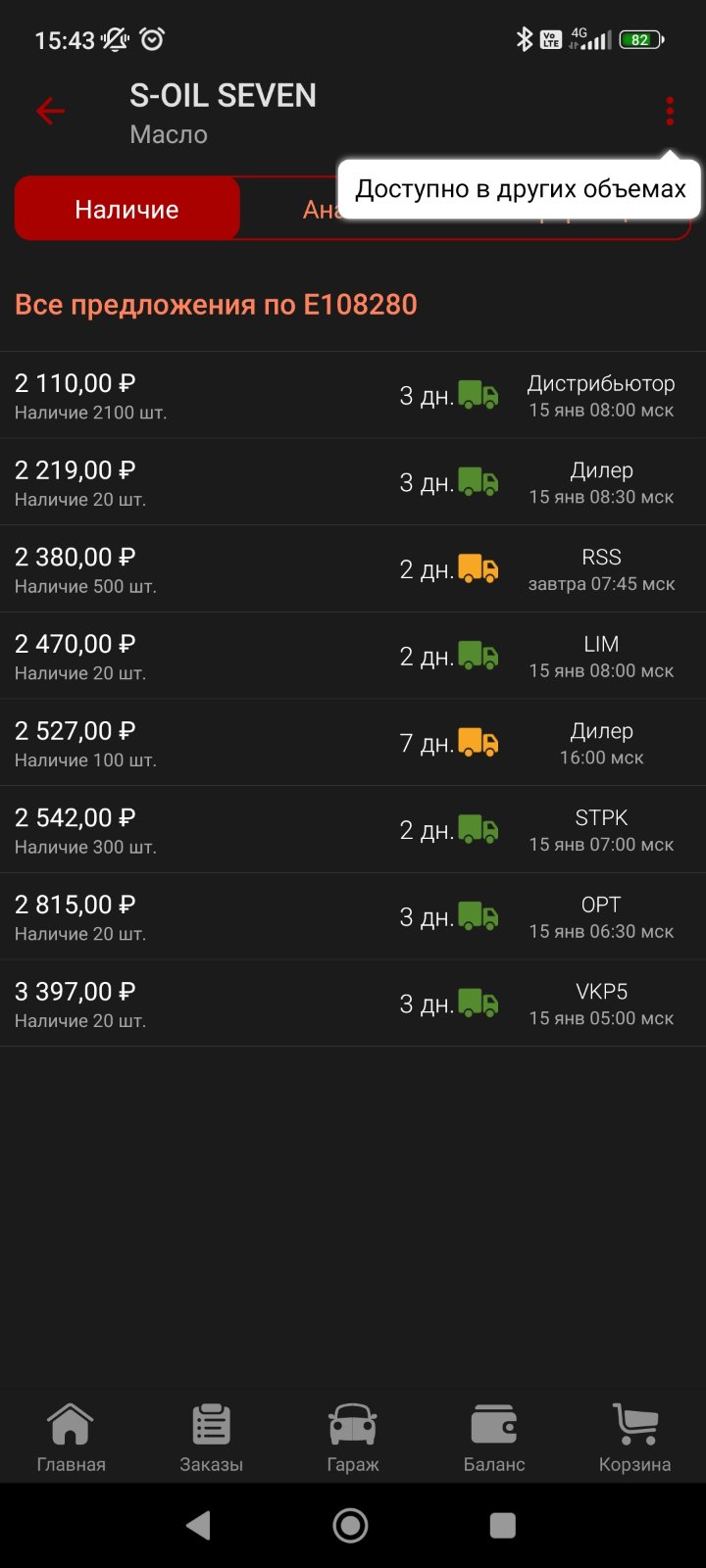Select the LIM offer for 2 470,00 ₽
This screenshot has height=1568, width=706.
coord(353,657)
